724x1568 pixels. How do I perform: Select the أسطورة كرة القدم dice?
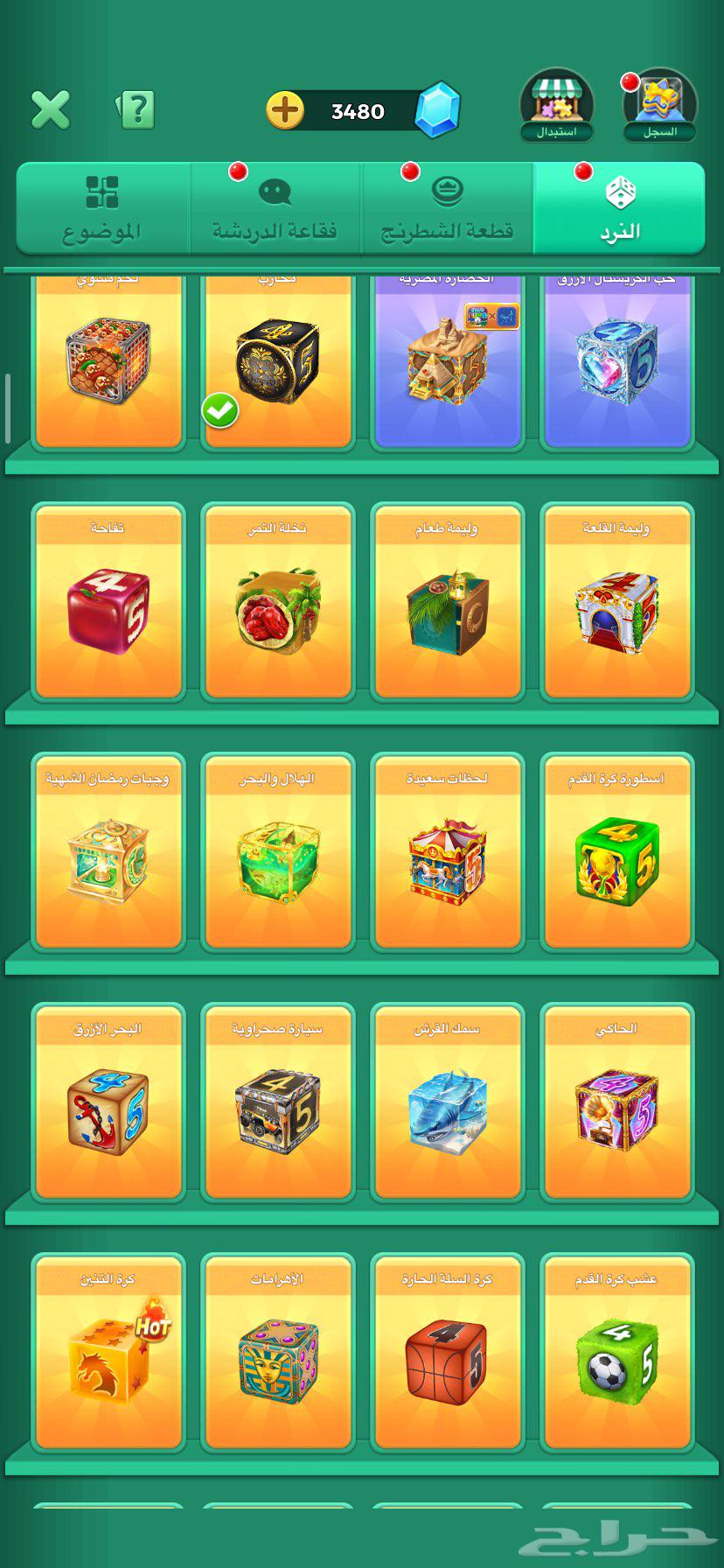(x=616, y=852)
